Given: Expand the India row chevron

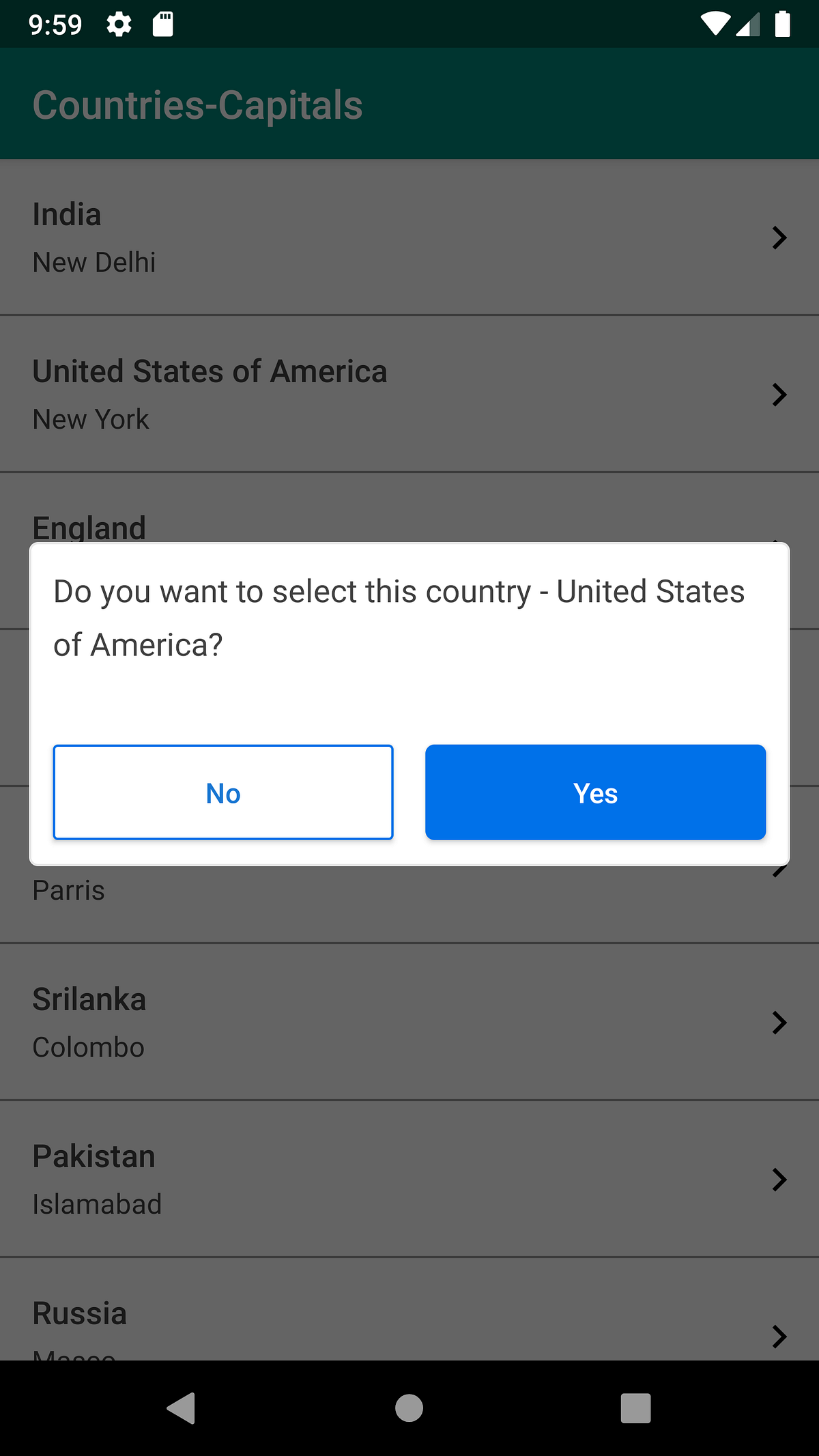Looking at the screenshot, I should coord(779,238).
